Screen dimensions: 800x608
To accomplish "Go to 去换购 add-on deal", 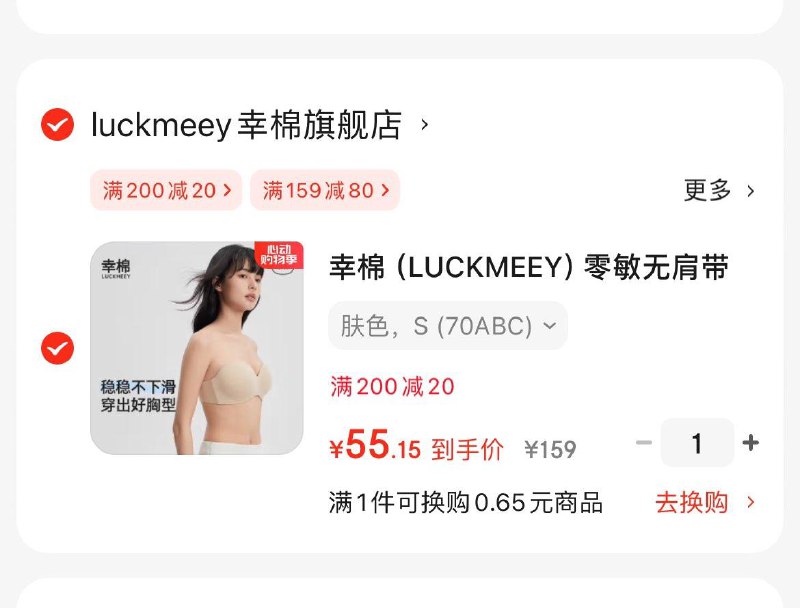I will click(x=705, y=502).
